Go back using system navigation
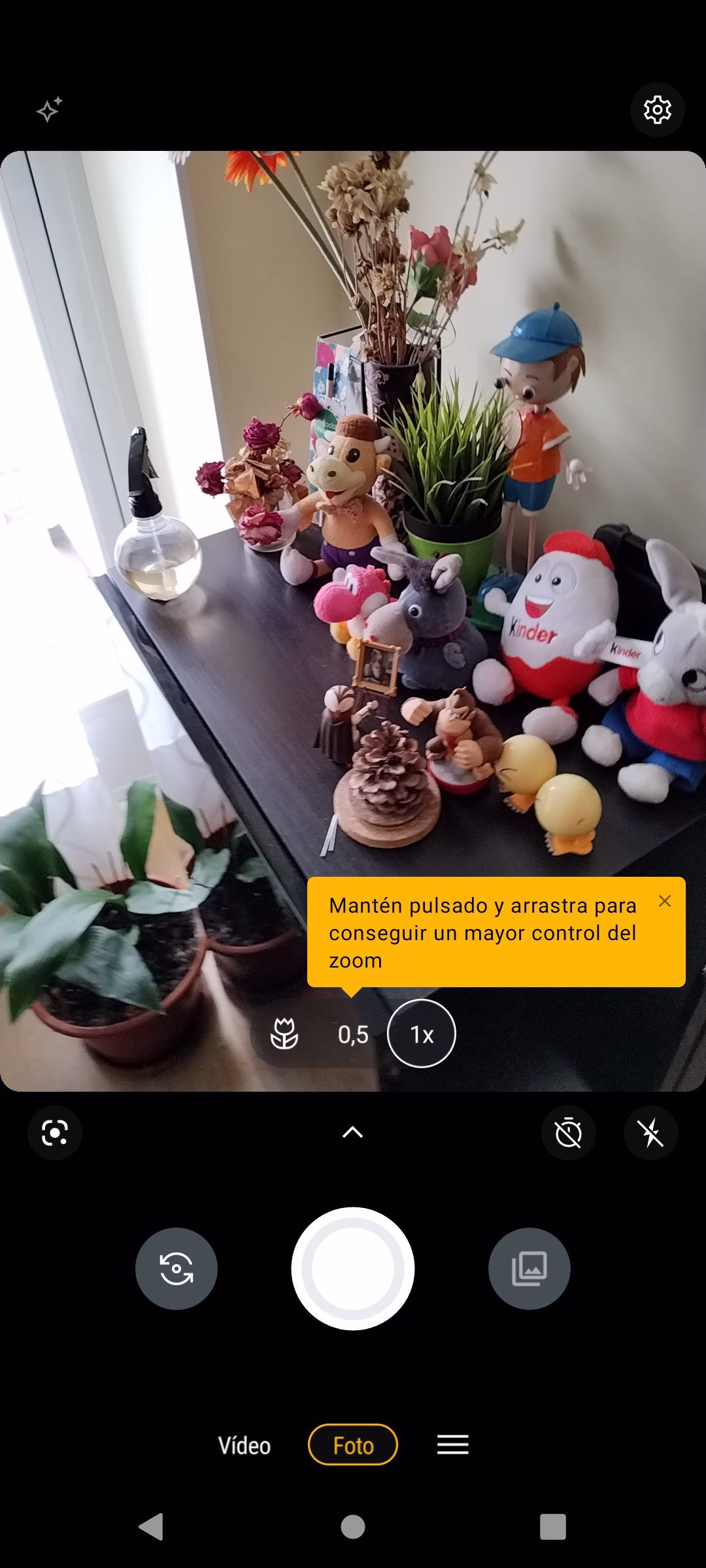 152,1527
